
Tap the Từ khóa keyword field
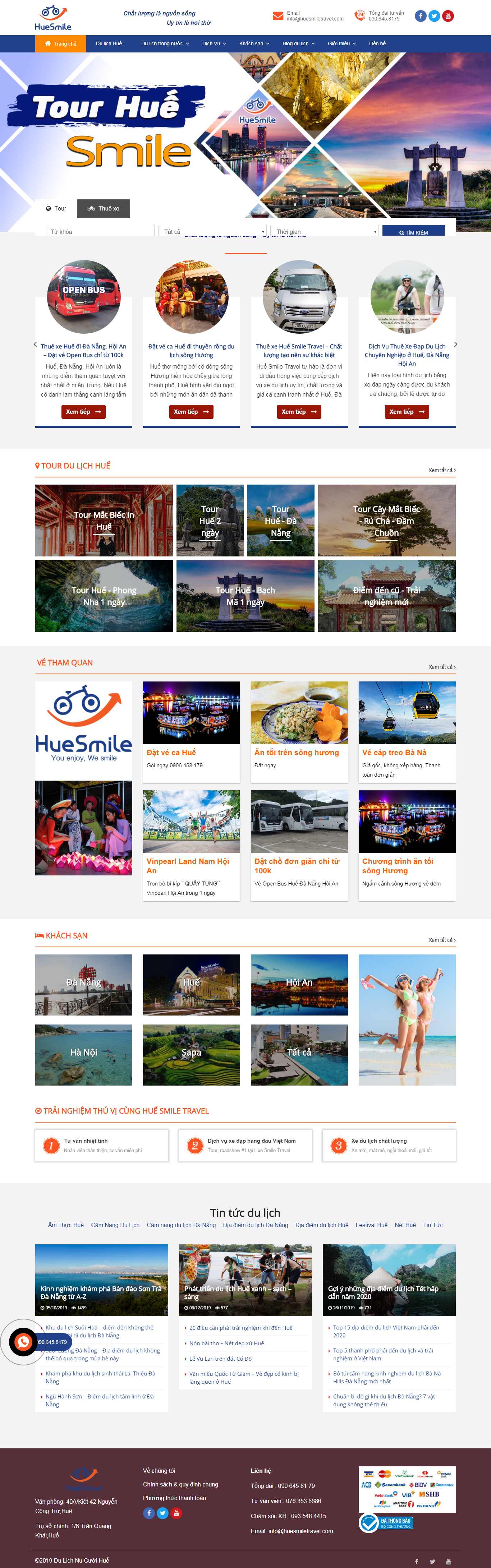[x=100, y=231]
